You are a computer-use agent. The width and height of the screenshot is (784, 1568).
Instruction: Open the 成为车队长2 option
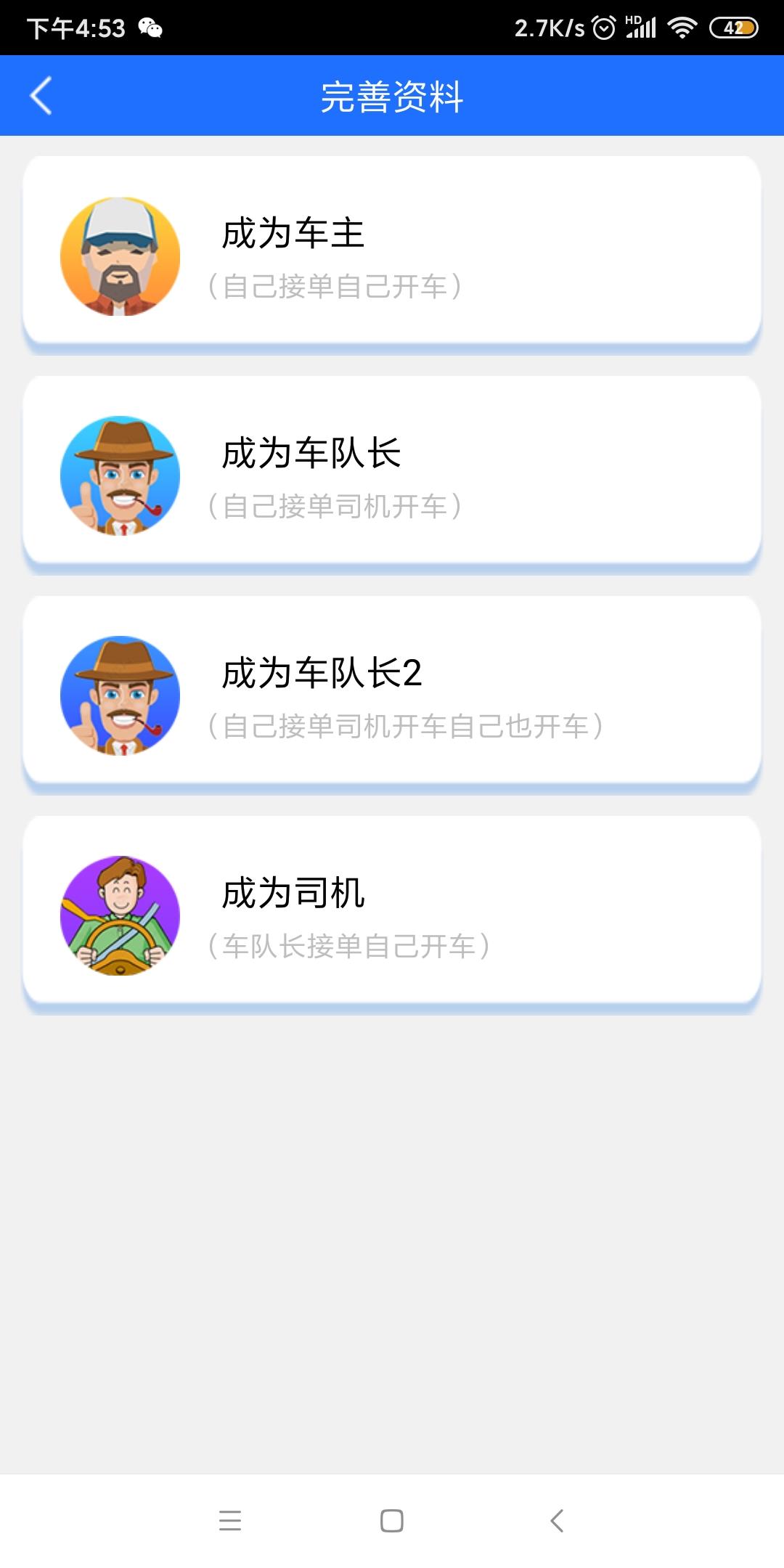[392, 690]
